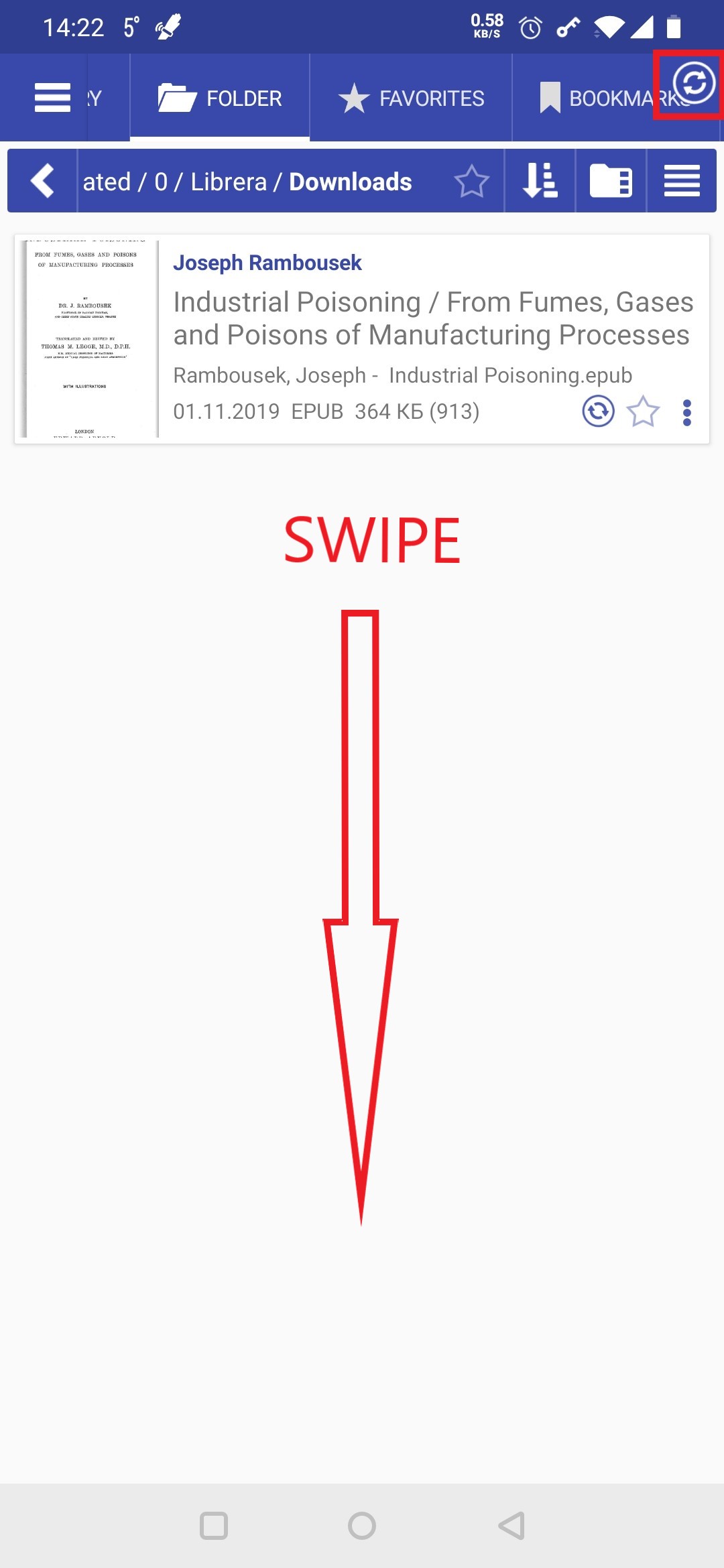Screen dimensions: 724x1568
Task: Filter books by author Joseph Rambousek
Action: pos(267,263)
